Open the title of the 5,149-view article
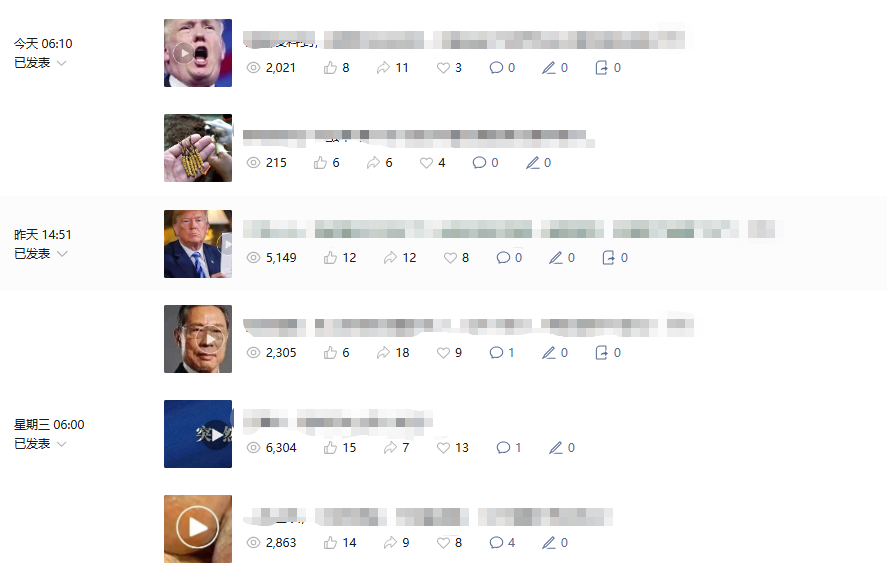The height and width of the screenshot is (576, 887). click(509, 229)
